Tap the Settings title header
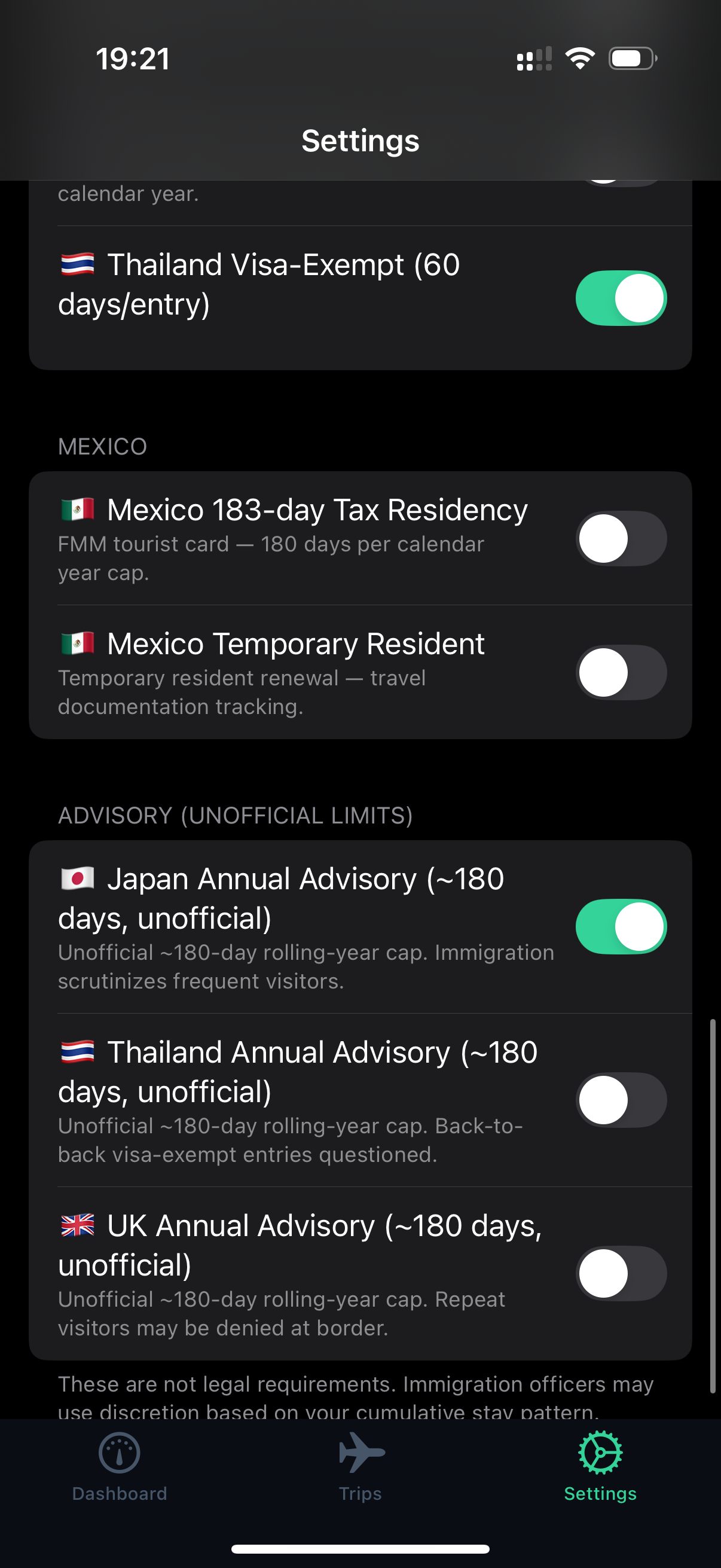This screenshot has width=721, height=1568. [x=360, y=141]
